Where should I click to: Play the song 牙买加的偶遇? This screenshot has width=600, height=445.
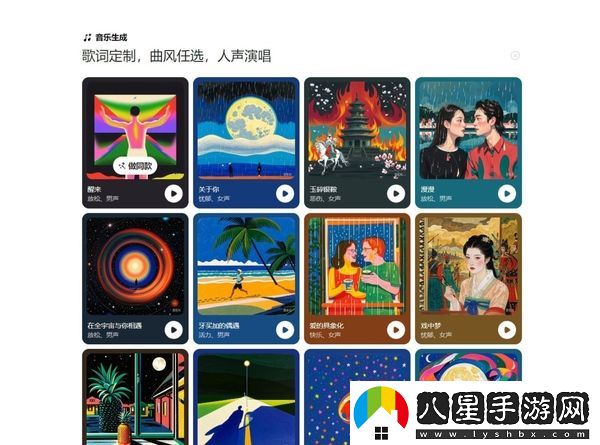click(284, 330)
